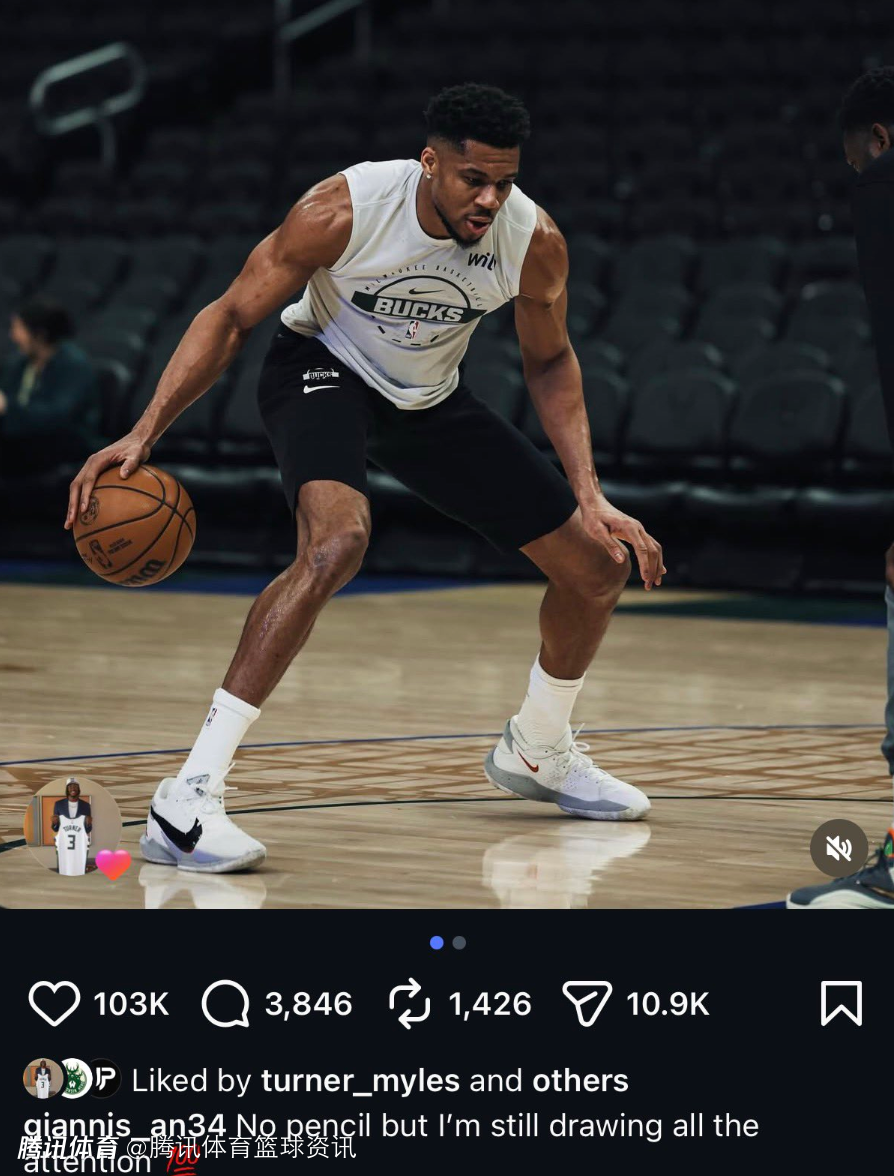Open the comments on this post

coord(225,1003)
